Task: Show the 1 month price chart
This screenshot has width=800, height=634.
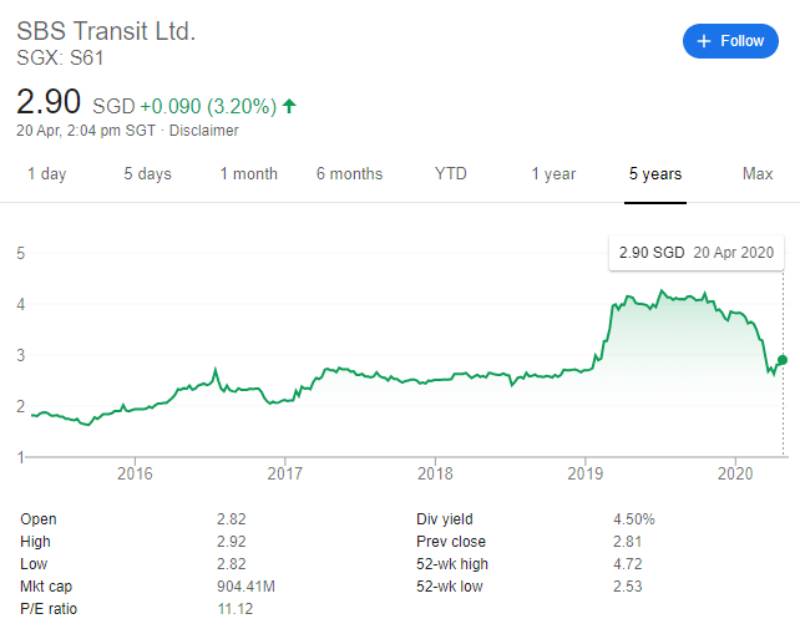Action: tap(249, 174)
